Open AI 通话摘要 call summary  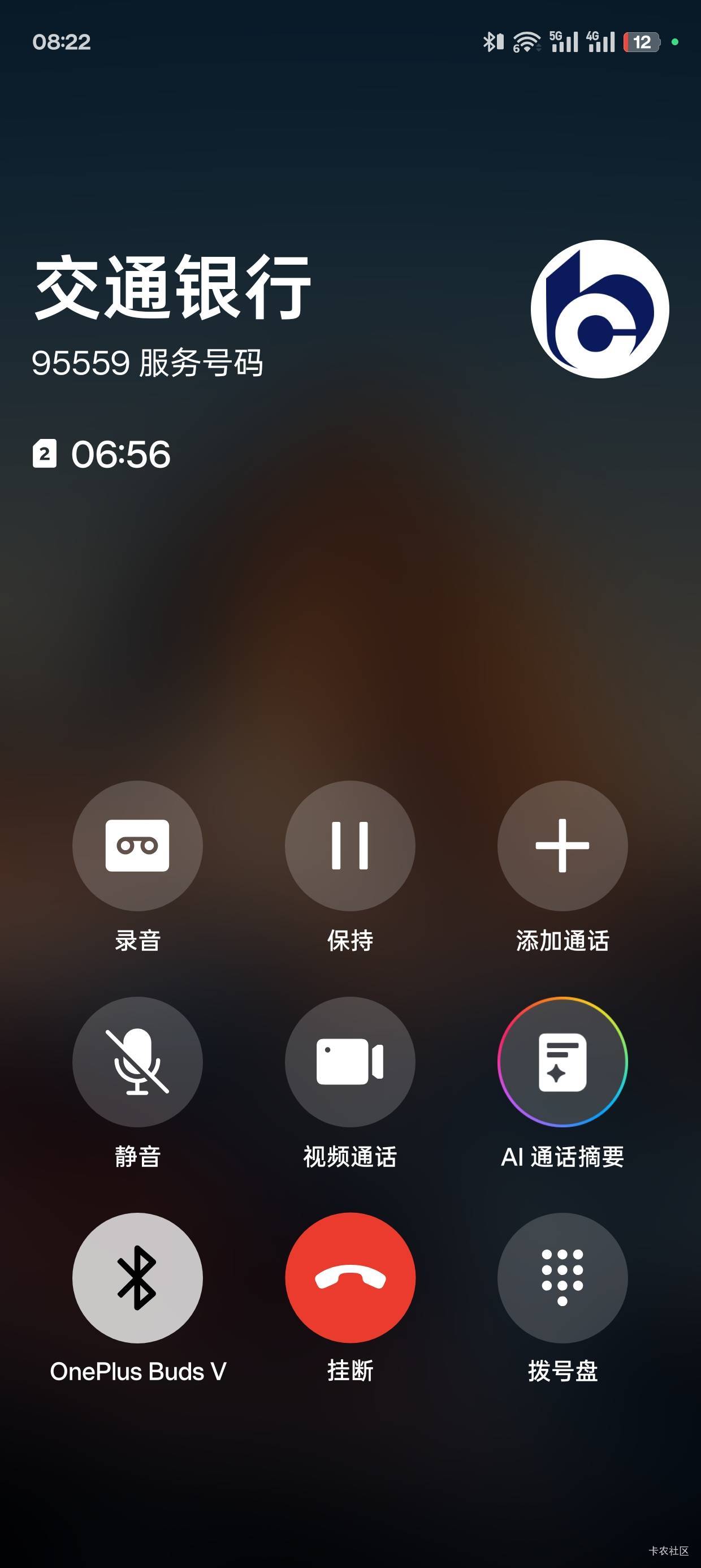(x=562, y=1062)
